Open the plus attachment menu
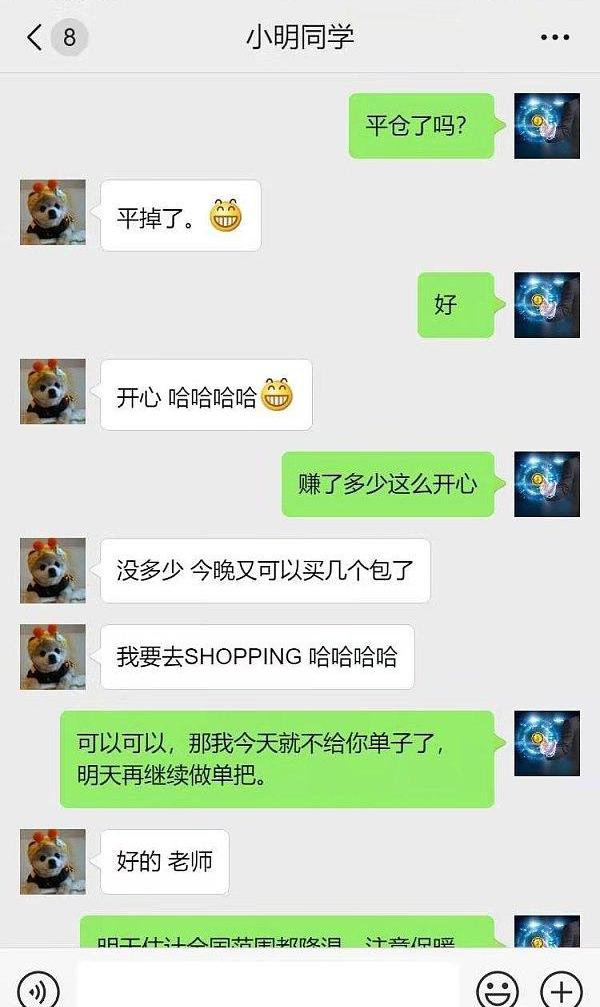Image resolution: width=600 pixels, height=1007 pixels. [x=561, y=989]
